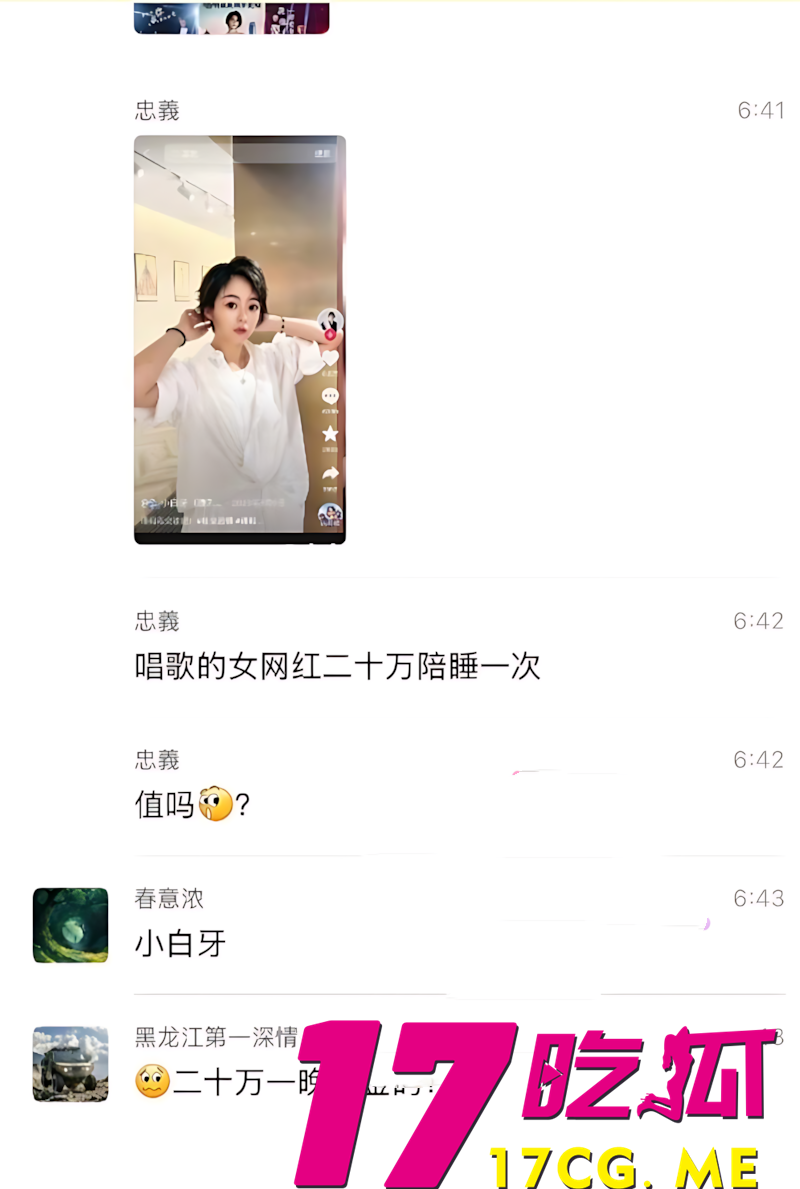Toggle follow via the plus on creator avatar
The height and width of the screenshot is (1189, 800).
(331, 333)
